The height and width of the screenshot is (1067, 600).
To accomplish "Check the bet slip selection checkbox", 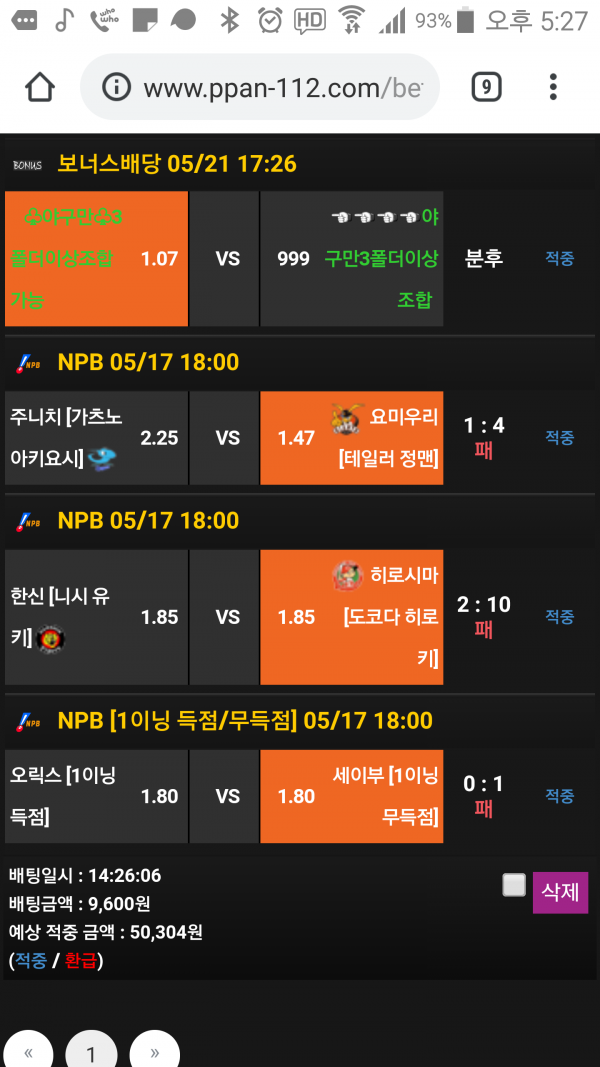I will pyautogui.click(x=514, y=885).
